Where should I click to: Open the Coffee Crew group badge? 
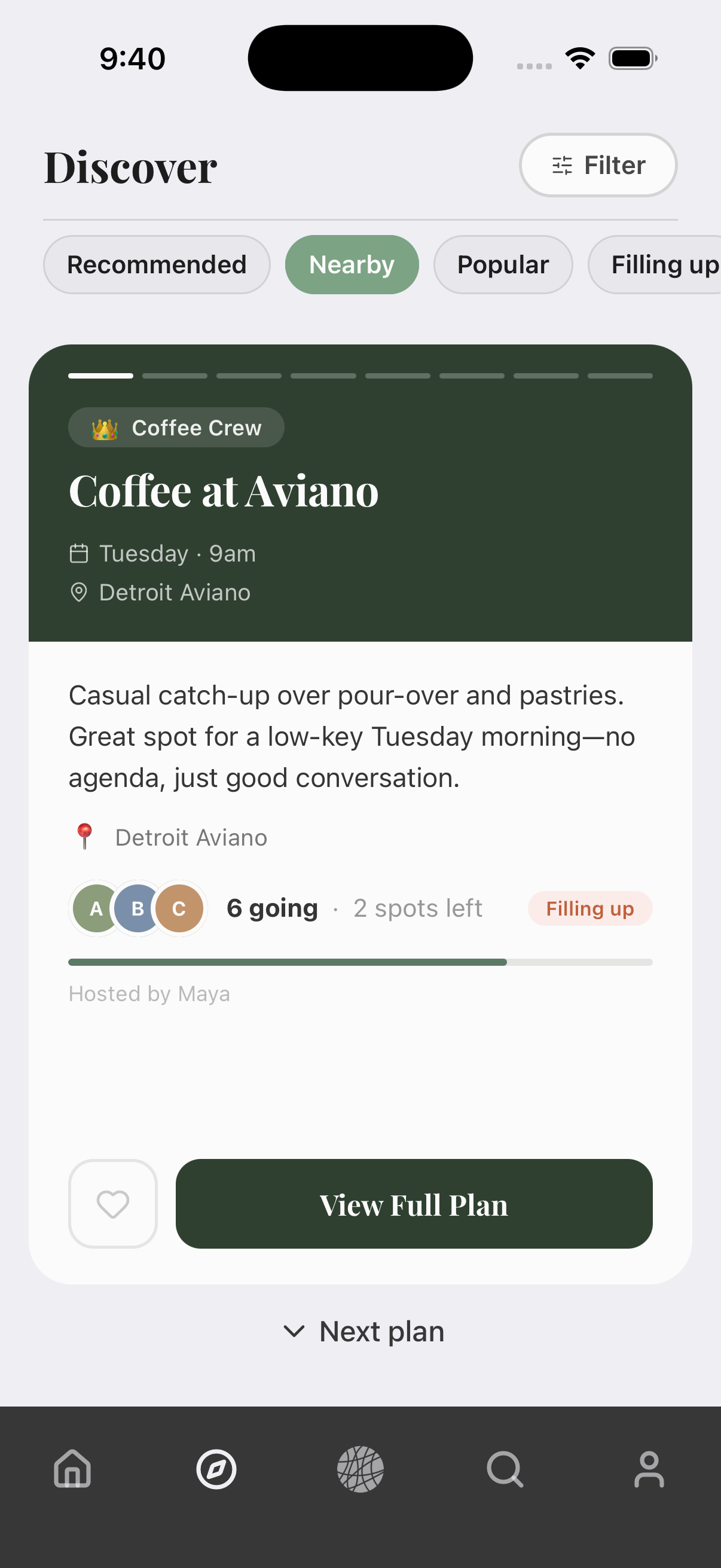[x=175, y=428]
